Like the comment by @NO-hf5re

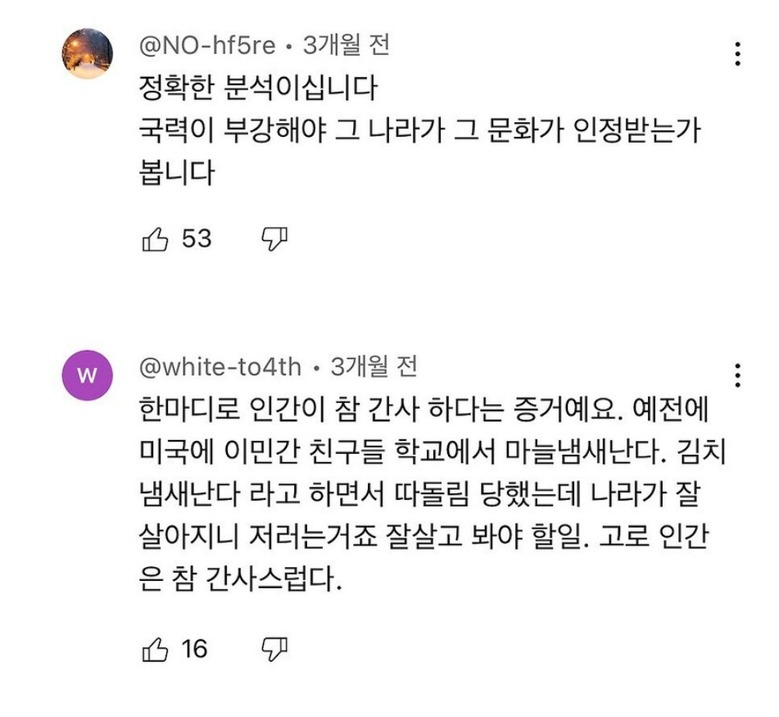coord(156,239)
